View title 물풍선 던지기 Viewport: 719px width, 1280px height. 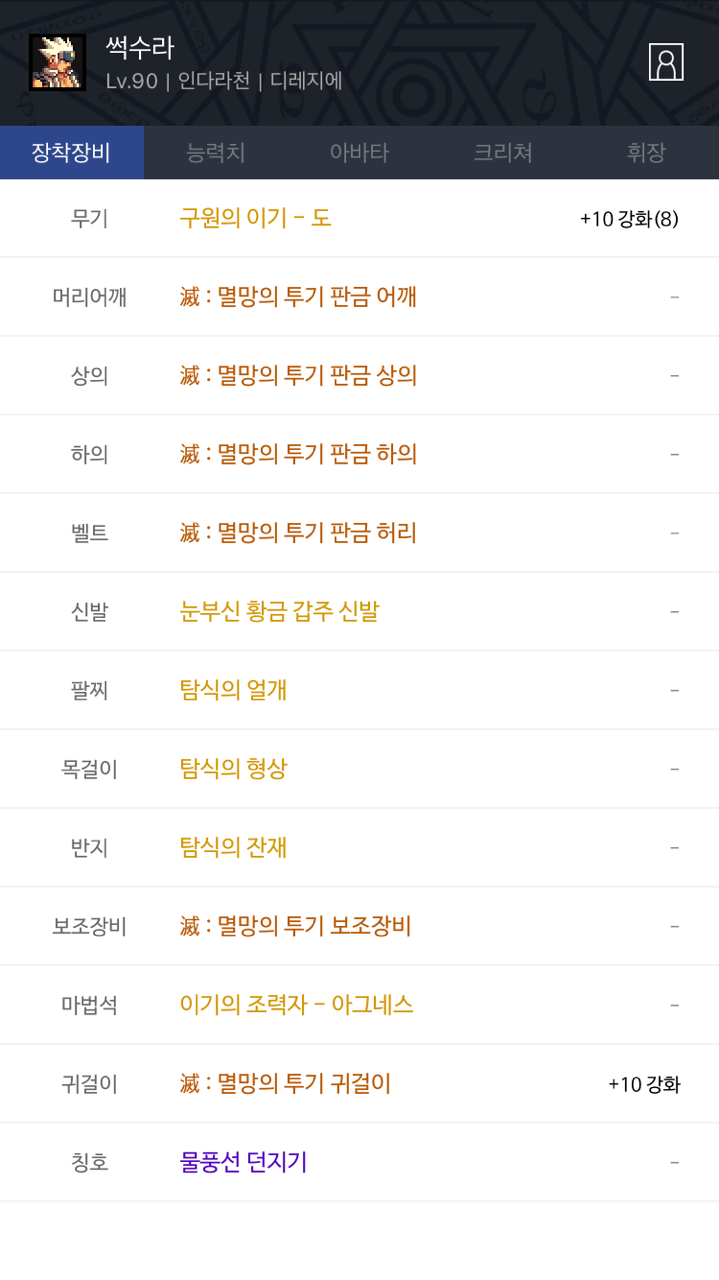[x=243, y=1162]
